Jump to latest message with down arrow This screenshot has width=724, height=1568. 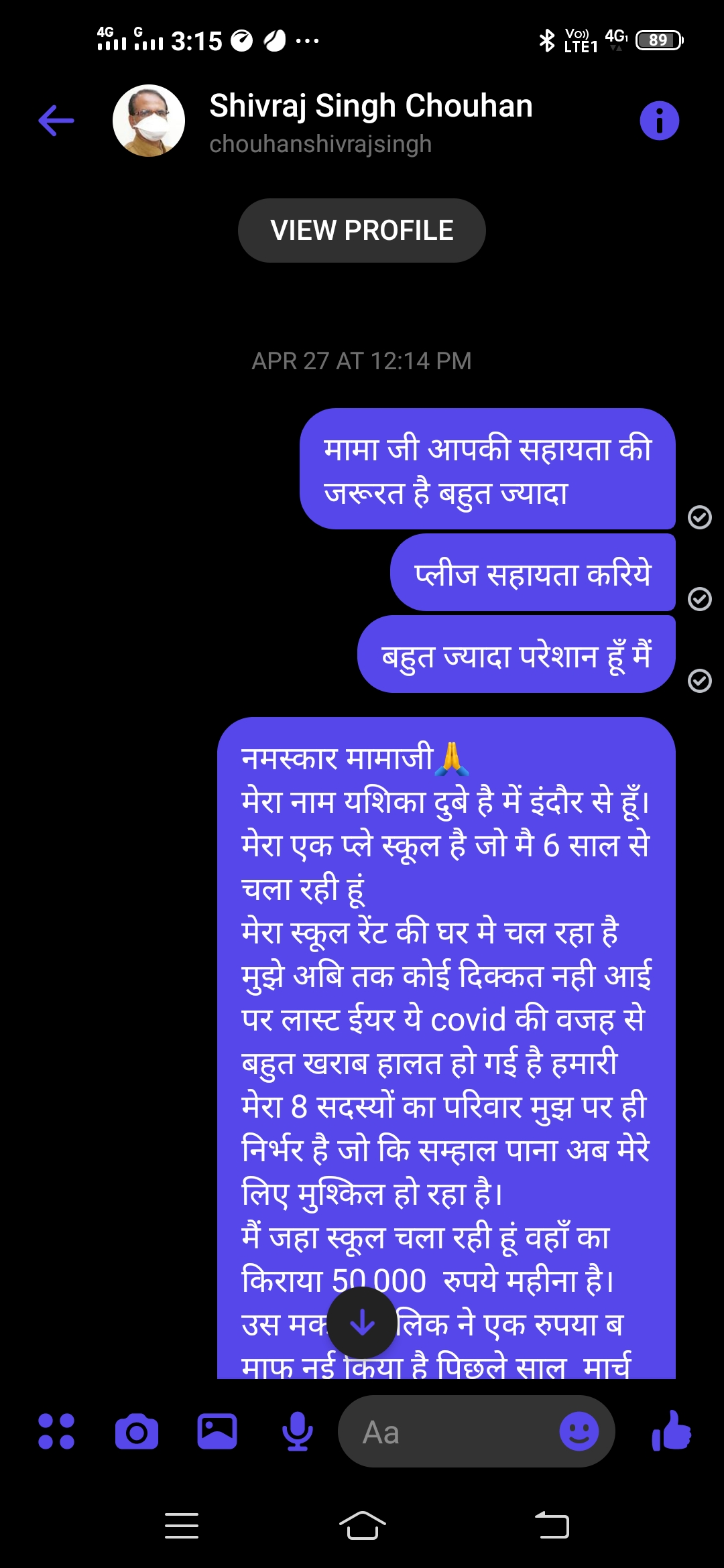[x=362, y=1323]
